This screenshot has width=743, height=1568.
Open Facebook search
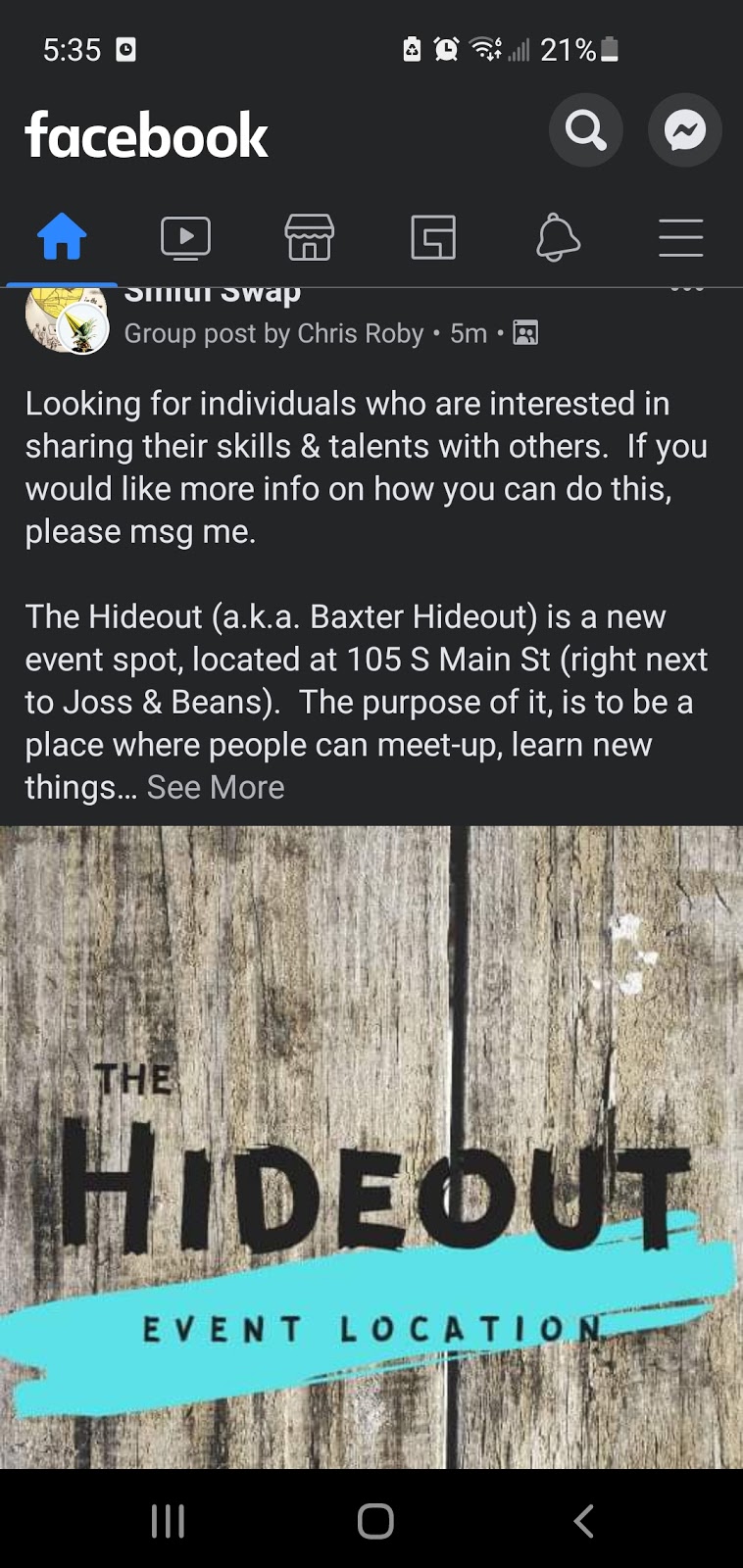(585, 130)
